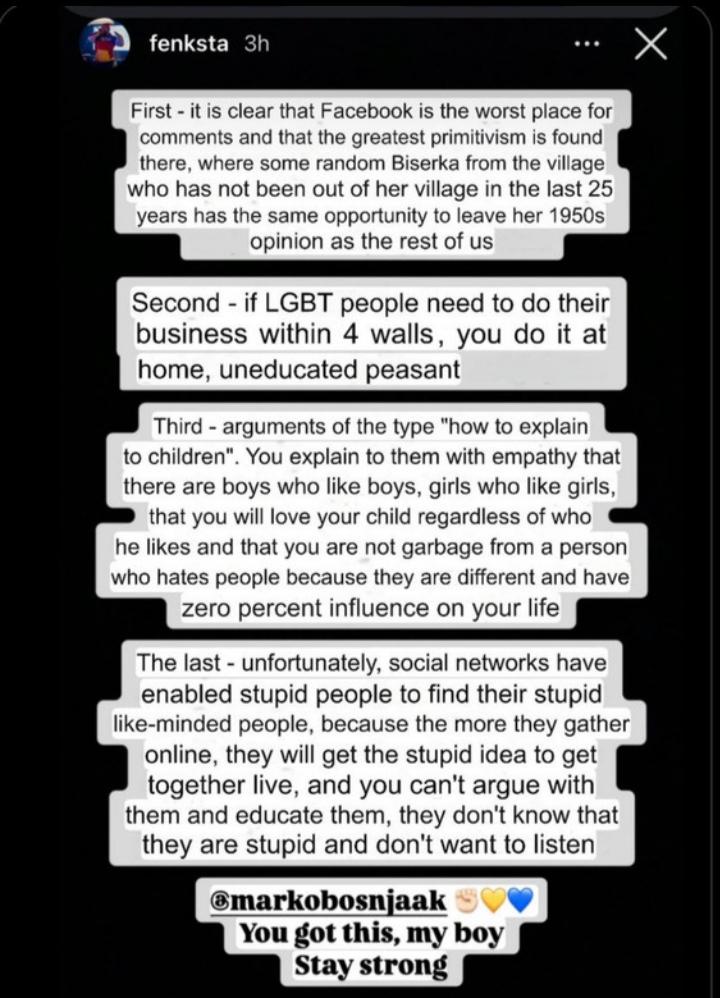Viewport: 720px width, 998px height.
Task: Open the story's three-dot options menu
Action: [586, 45]
